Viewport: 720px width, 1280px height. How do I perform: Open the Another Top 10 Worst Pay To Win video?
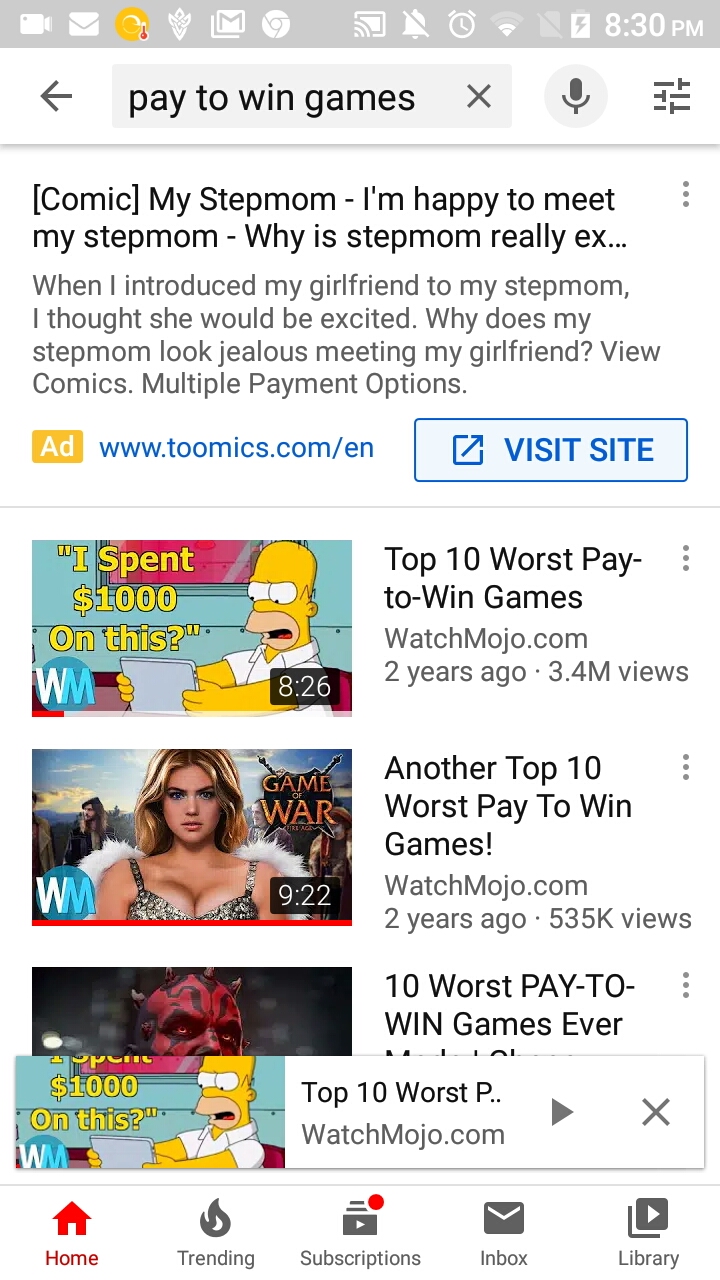coord(192,836)
